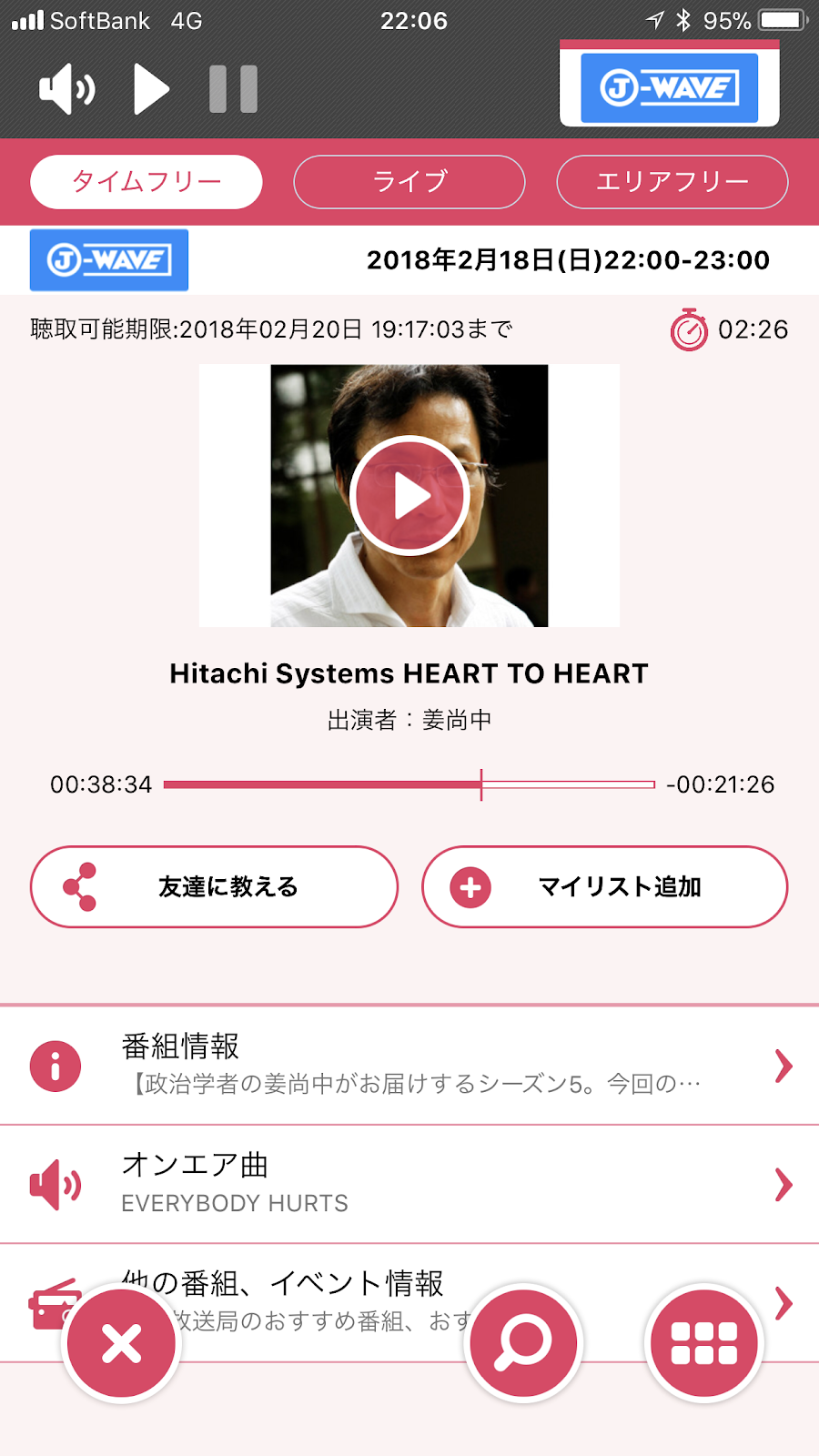Switch to the エリアフリー tab
The height and width of the screenshot is (1456, 819).
coord(672,182)
